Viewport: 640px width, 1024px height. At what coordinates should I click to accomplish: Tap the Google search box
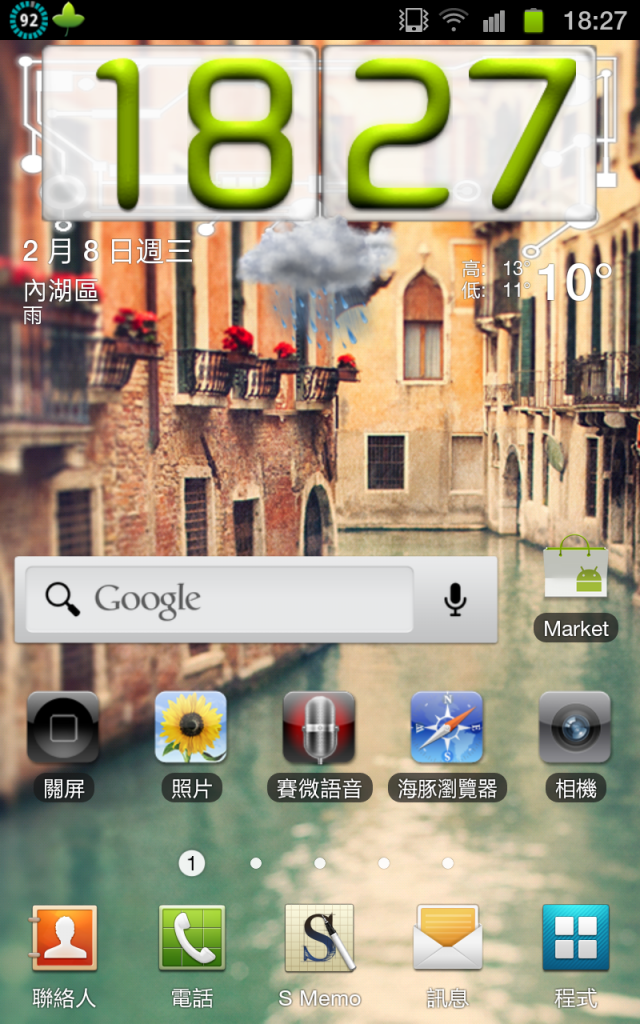pos(220,599)
